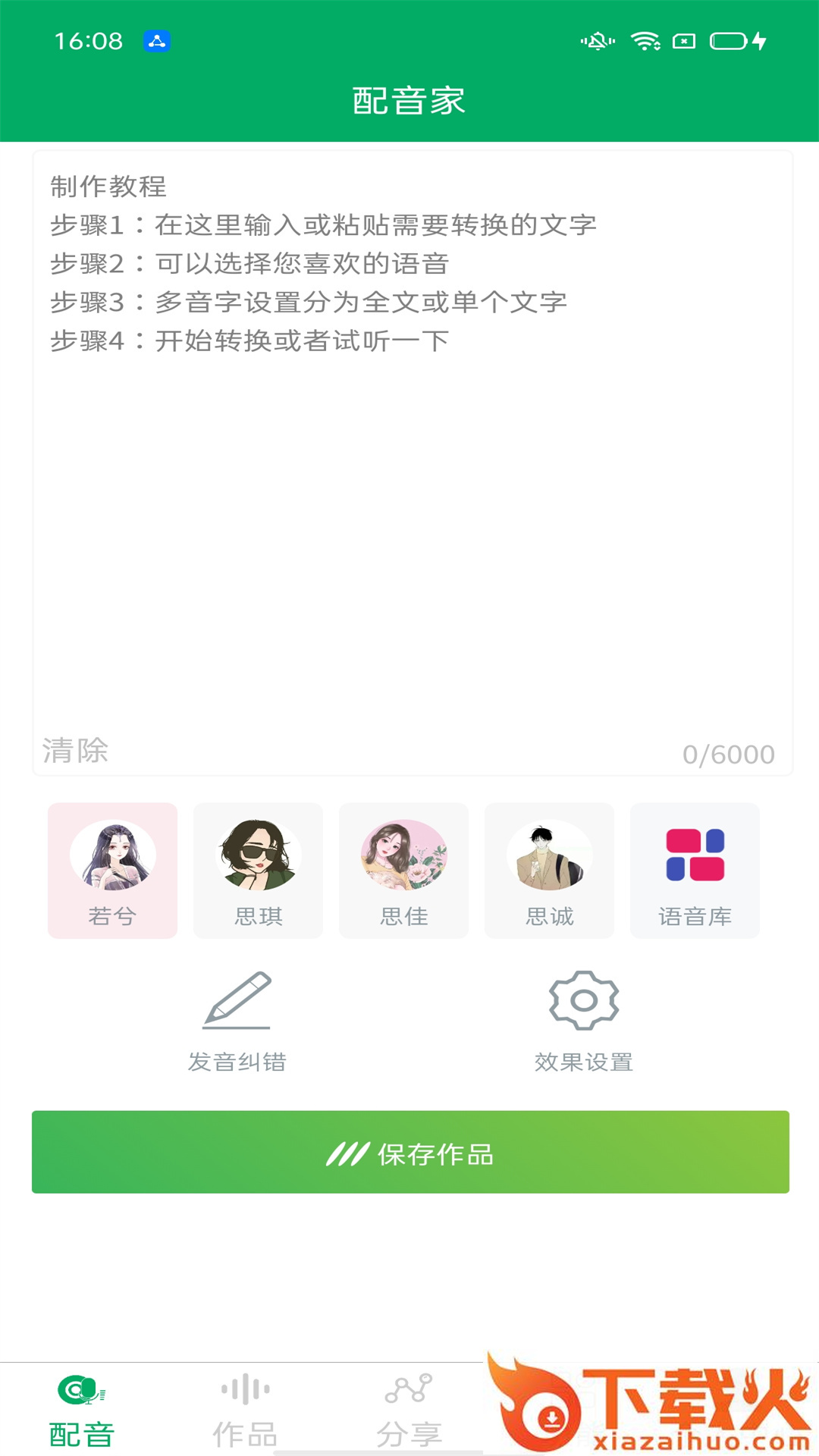
Task: Select the 若兮 voice
Action: coord(112,871)
